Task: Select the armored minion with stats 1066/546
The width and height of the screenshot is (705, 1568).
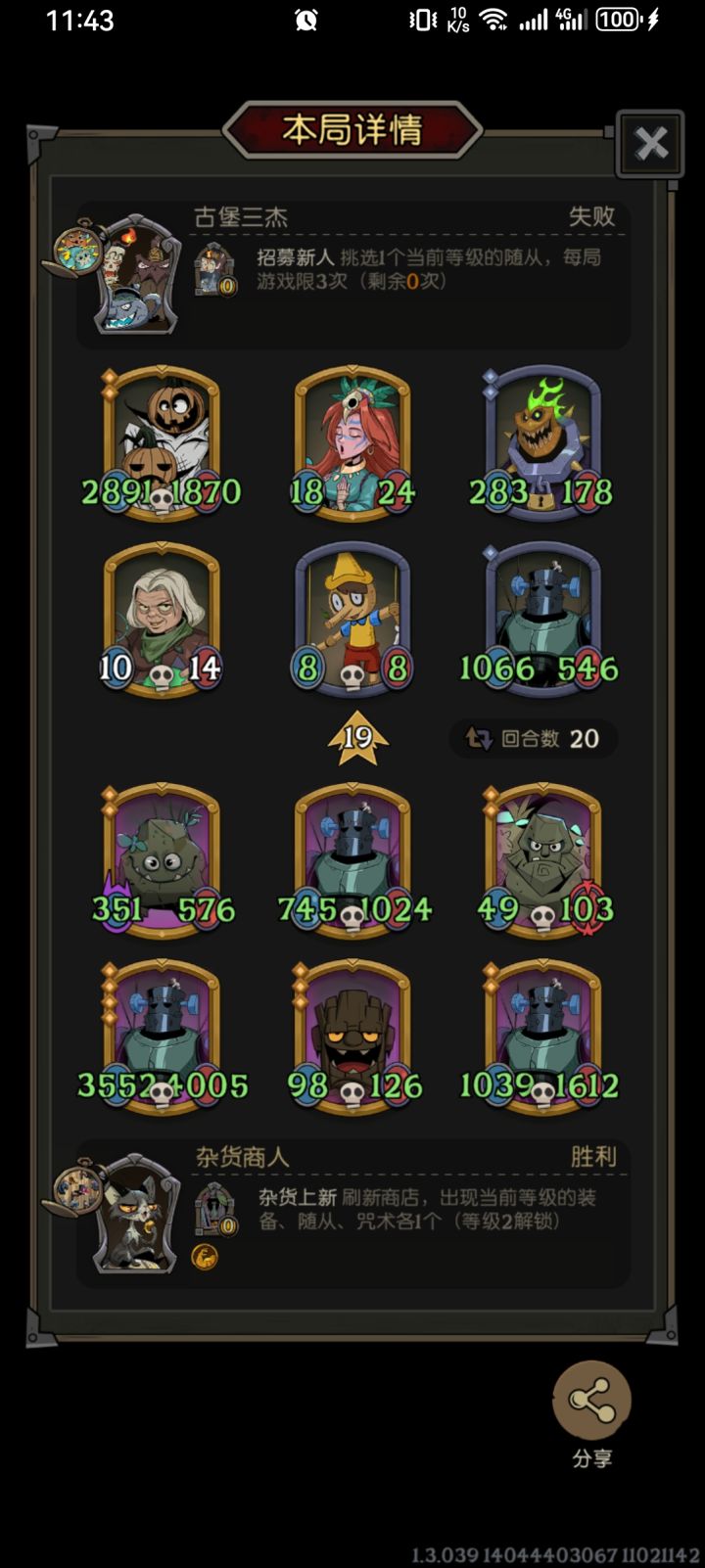Action: click(x=543, y=619)
